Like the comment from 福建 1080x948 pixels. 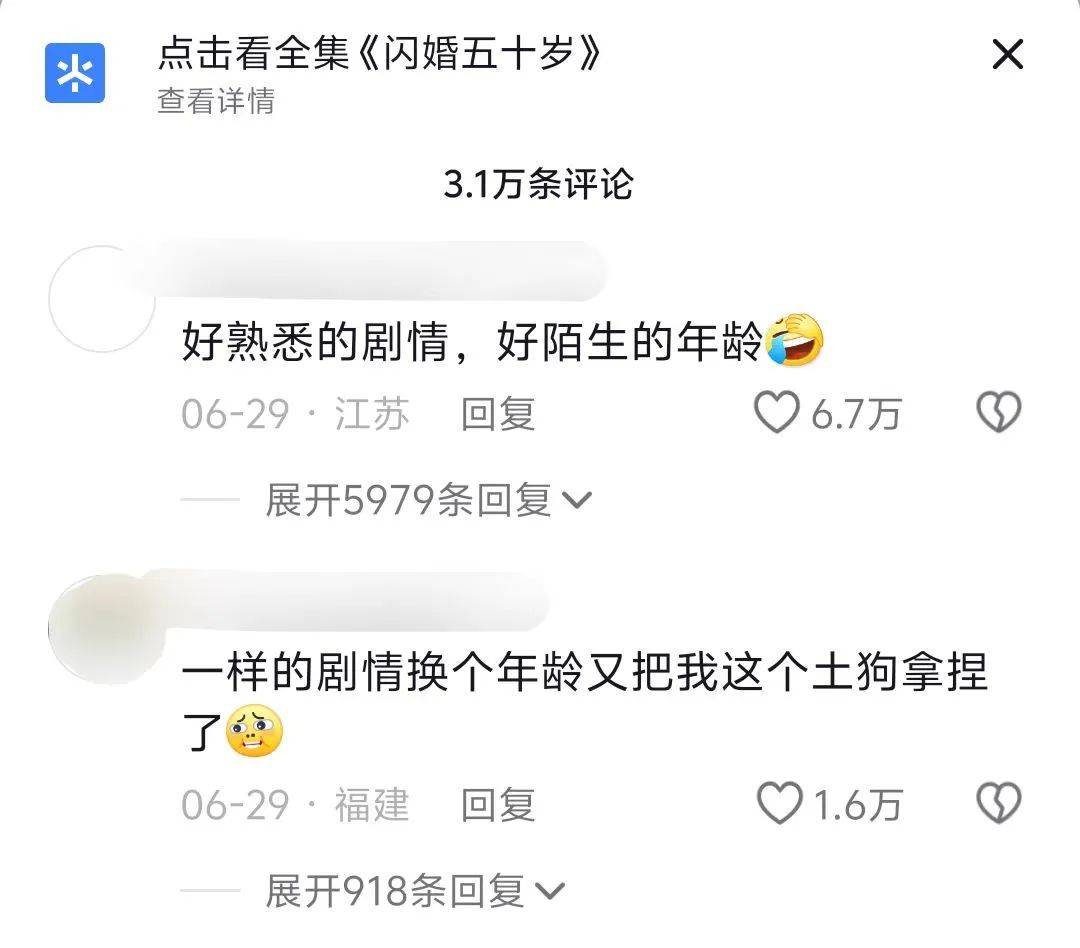(x=779, y=804)
